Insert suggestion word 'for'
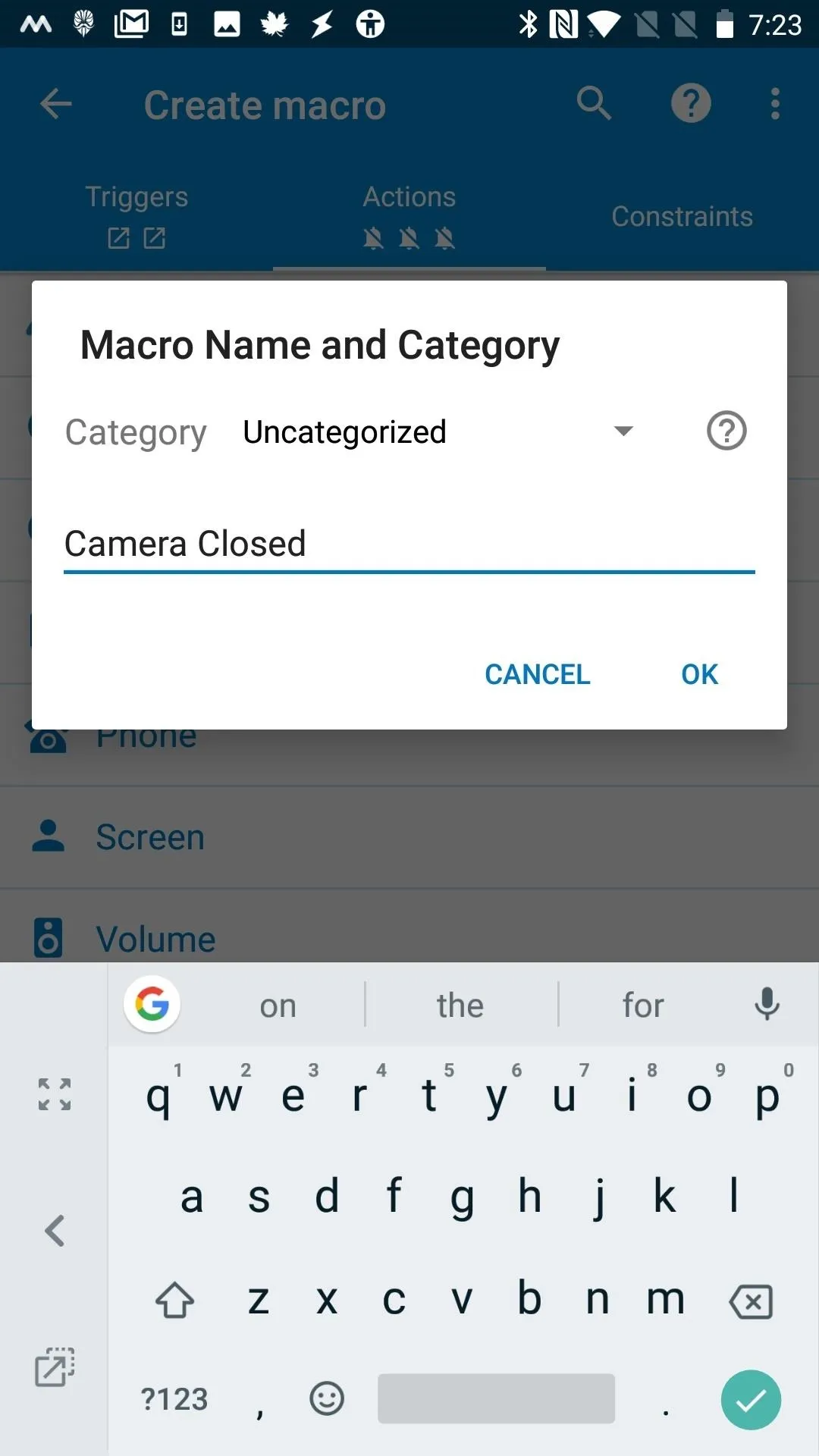The image size is (819, 1456). (x=643, y=1006)
